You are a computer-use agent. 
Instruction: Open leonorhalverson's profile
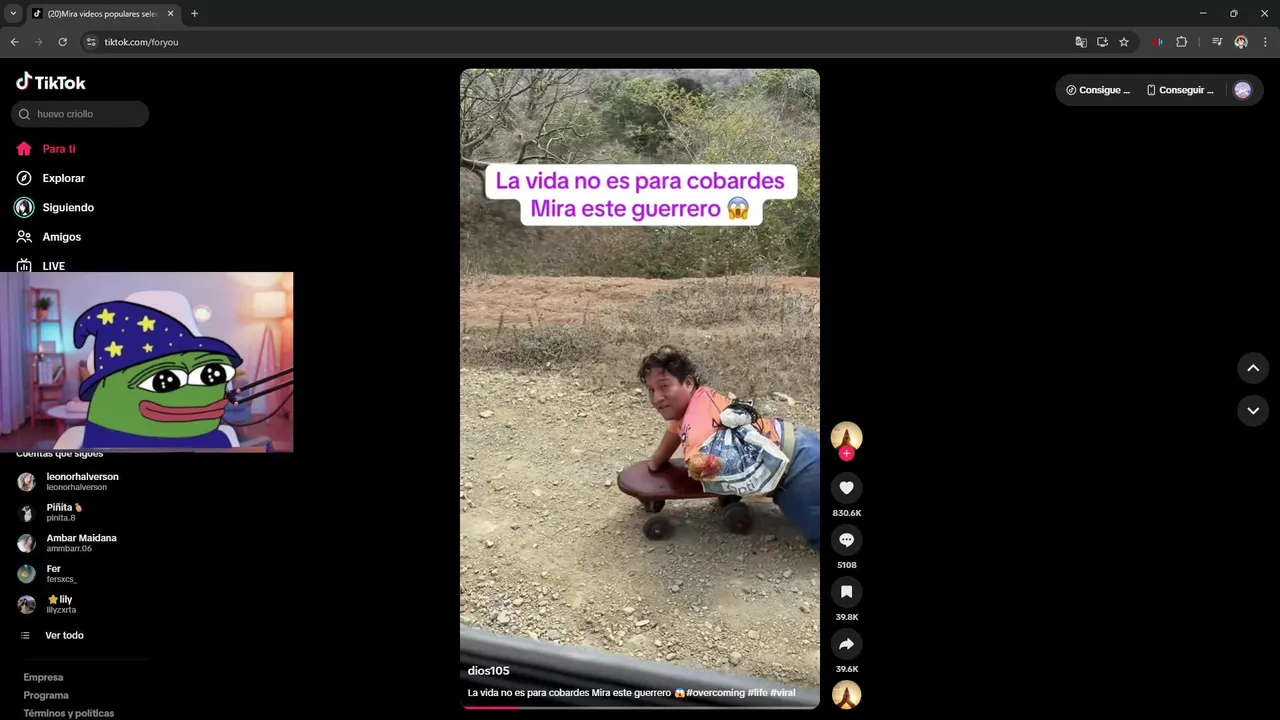tap(81, 481)
